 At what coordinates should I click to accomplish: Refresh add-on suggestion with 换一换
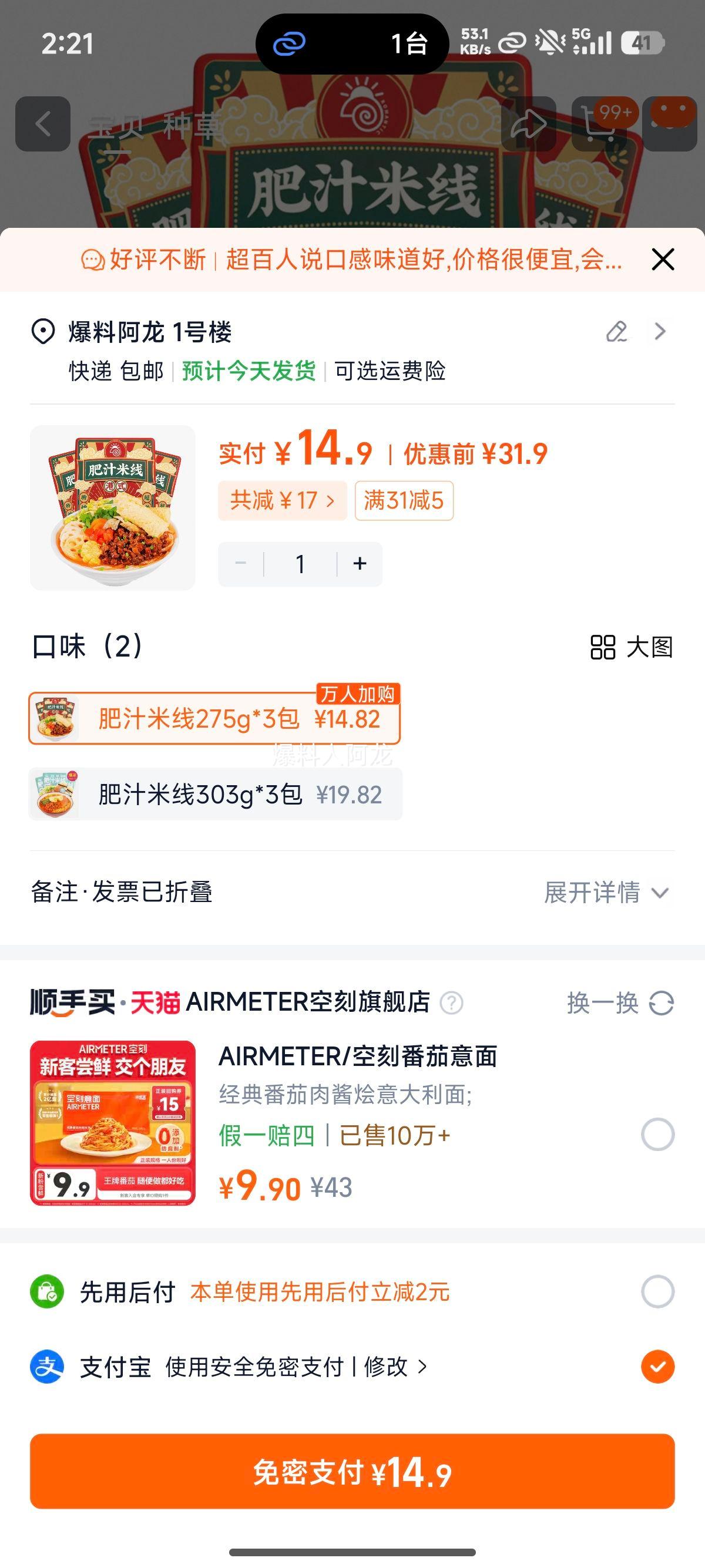(x=620, y=1003)
